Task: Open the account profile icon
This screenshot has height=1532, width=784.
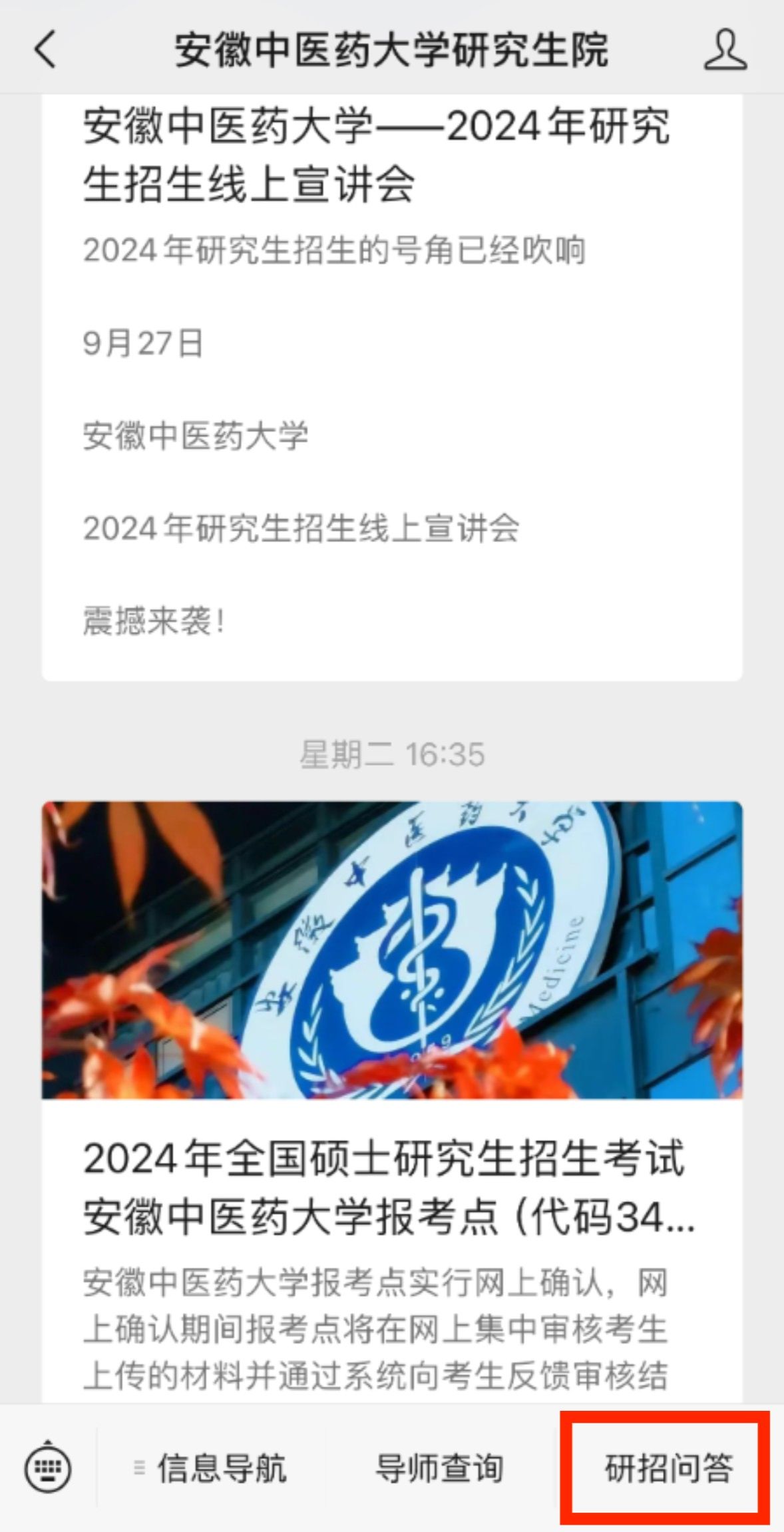Action: [x=725, y=50]
